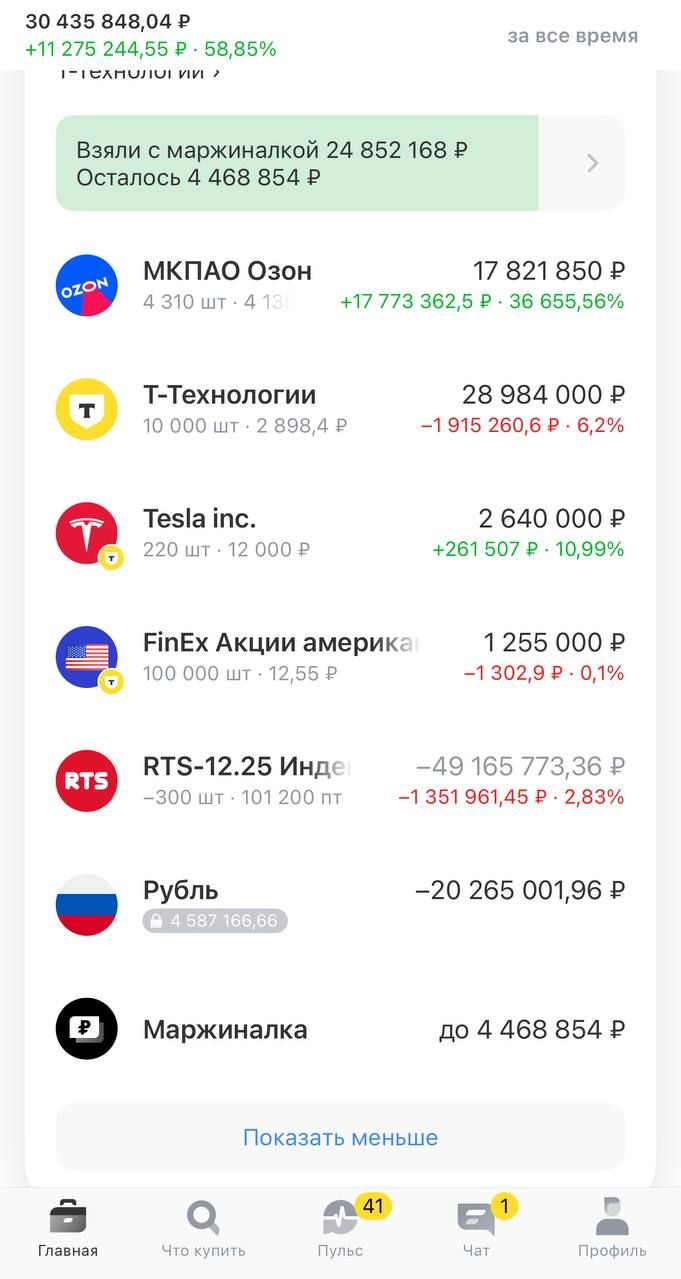The height and width of the screenshot is (1279, 681).
Task: Open the Профиль tab
Action: click(x=612, y=1231)
